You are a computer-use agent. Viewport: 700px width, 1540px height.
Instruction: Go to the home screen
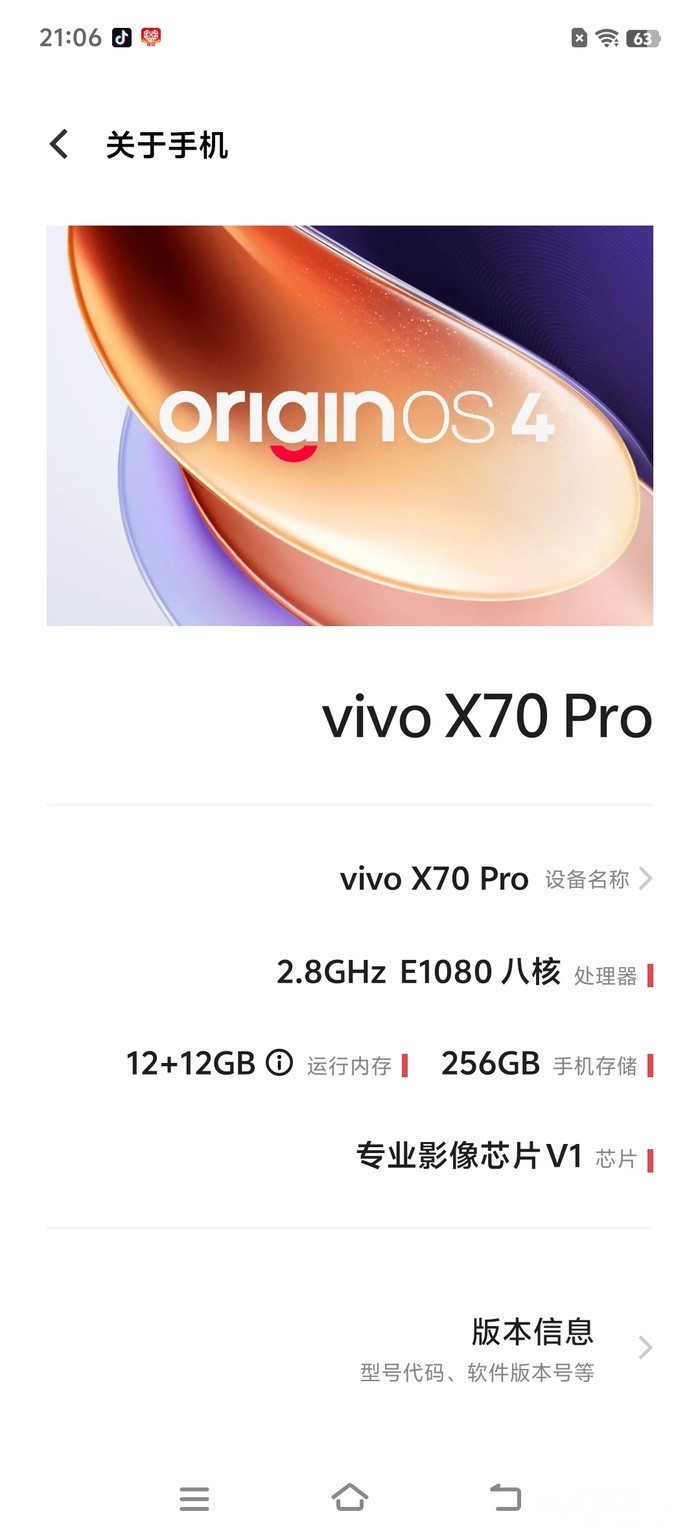[x=349, y=1498]
